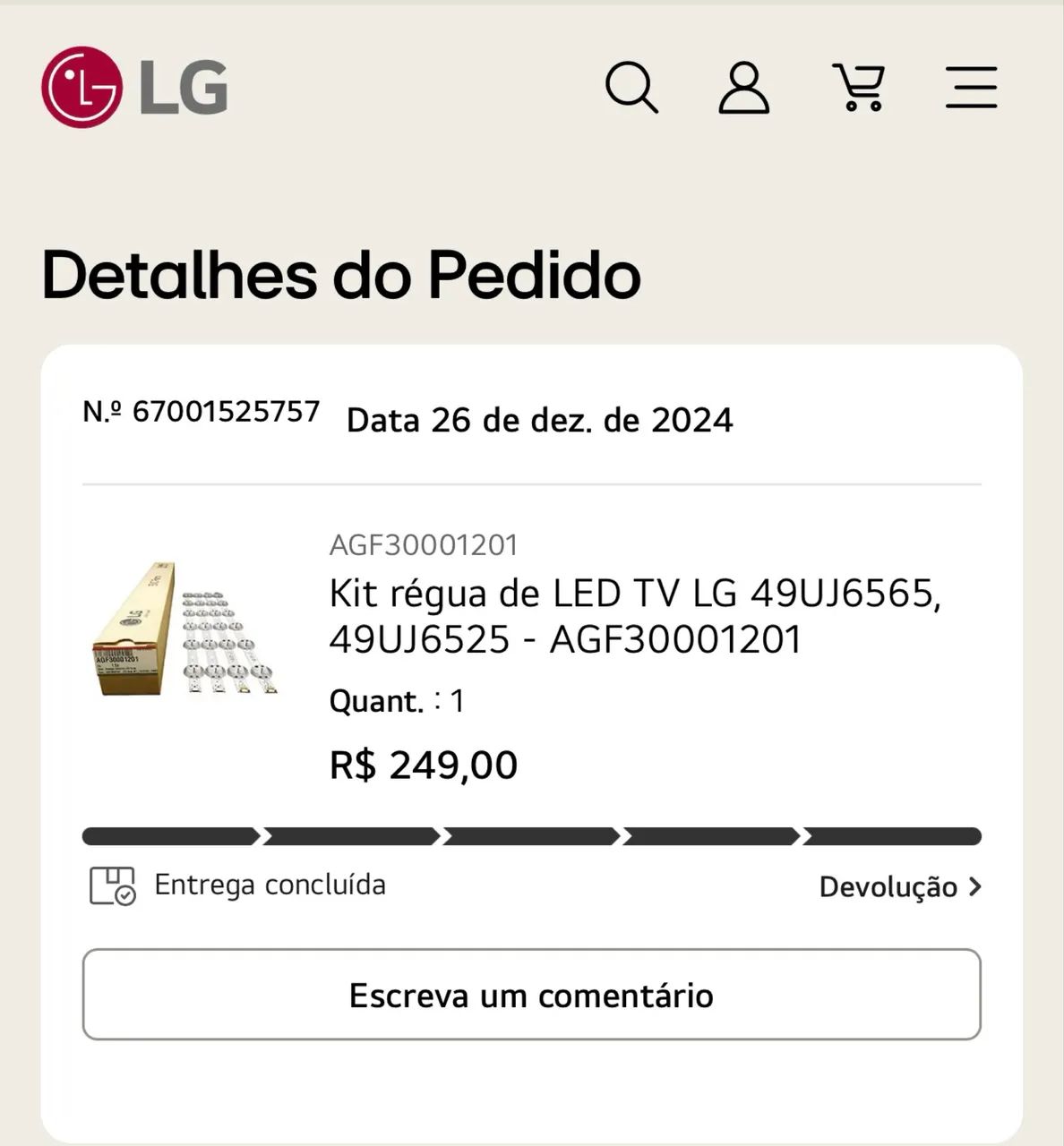Image resolution: width=1064 pixels, height=1146 pixels.
Task: Click the delivery progress bar
Action: point(532,835)
